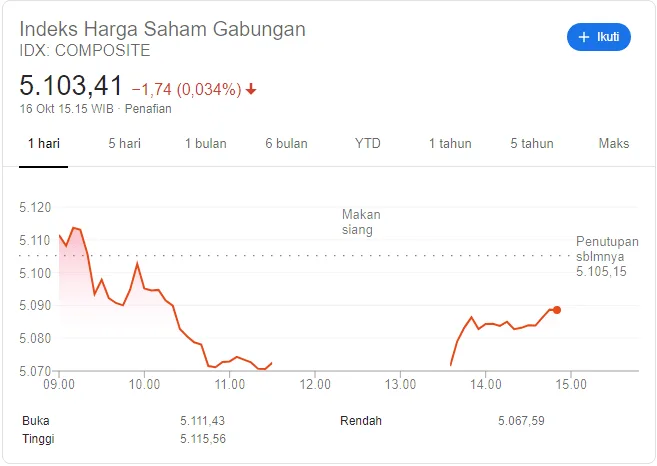Open the Penafian disclaimer link
Screen dimensions: 657x466
pyautogui.click(x=148, y=108)
